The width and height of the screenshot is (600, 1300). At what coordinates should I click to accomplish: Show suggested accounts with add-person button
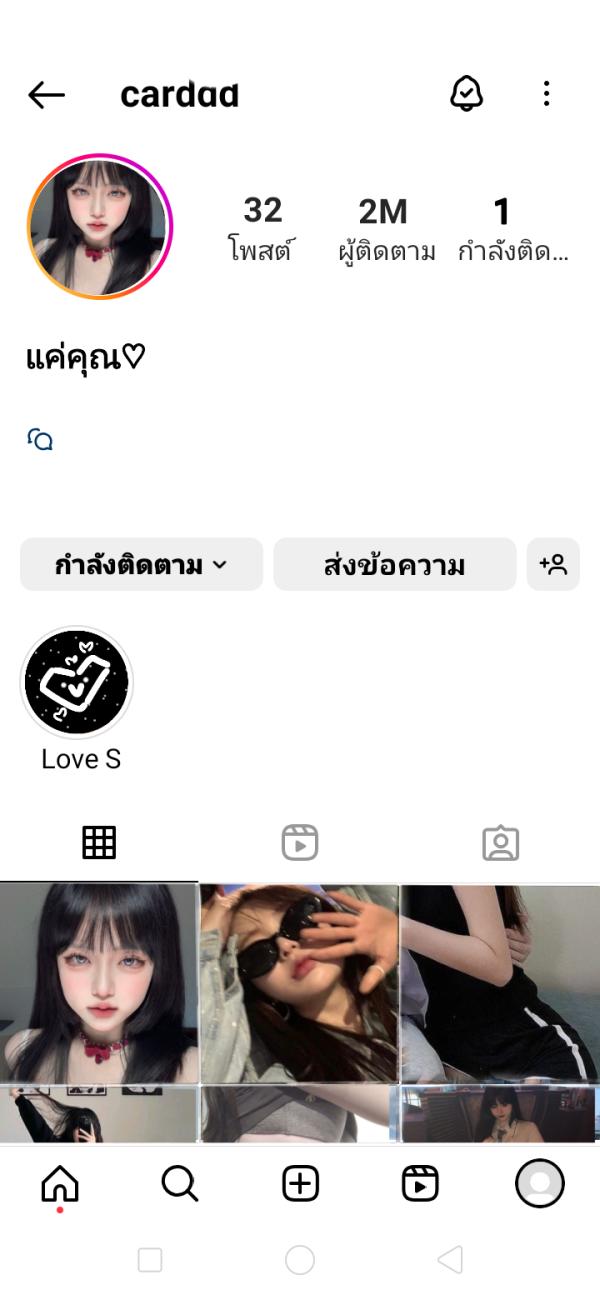click(x=553, y=565)
